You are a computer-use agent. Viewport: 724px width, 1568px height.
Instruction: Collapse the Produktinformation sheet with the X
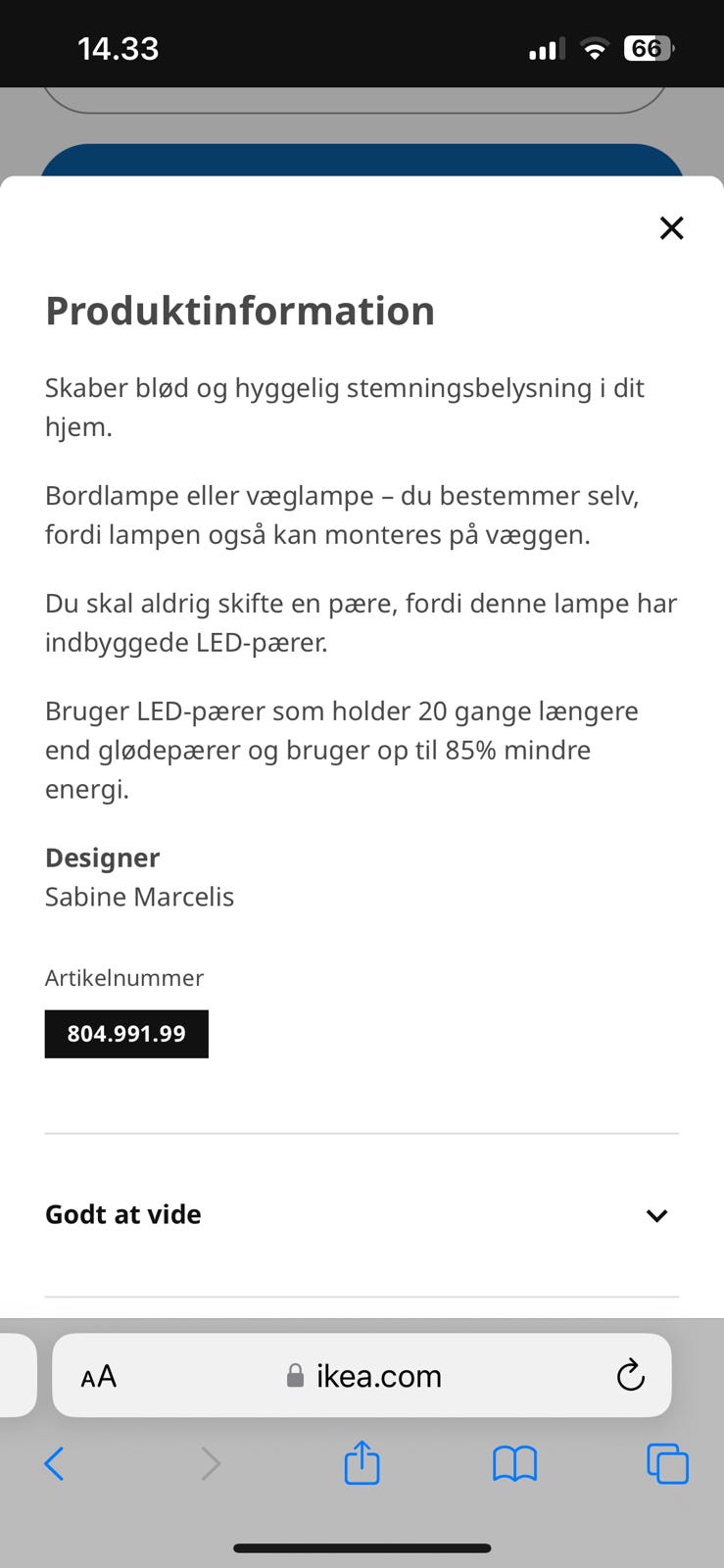click(x=671, y=227)
